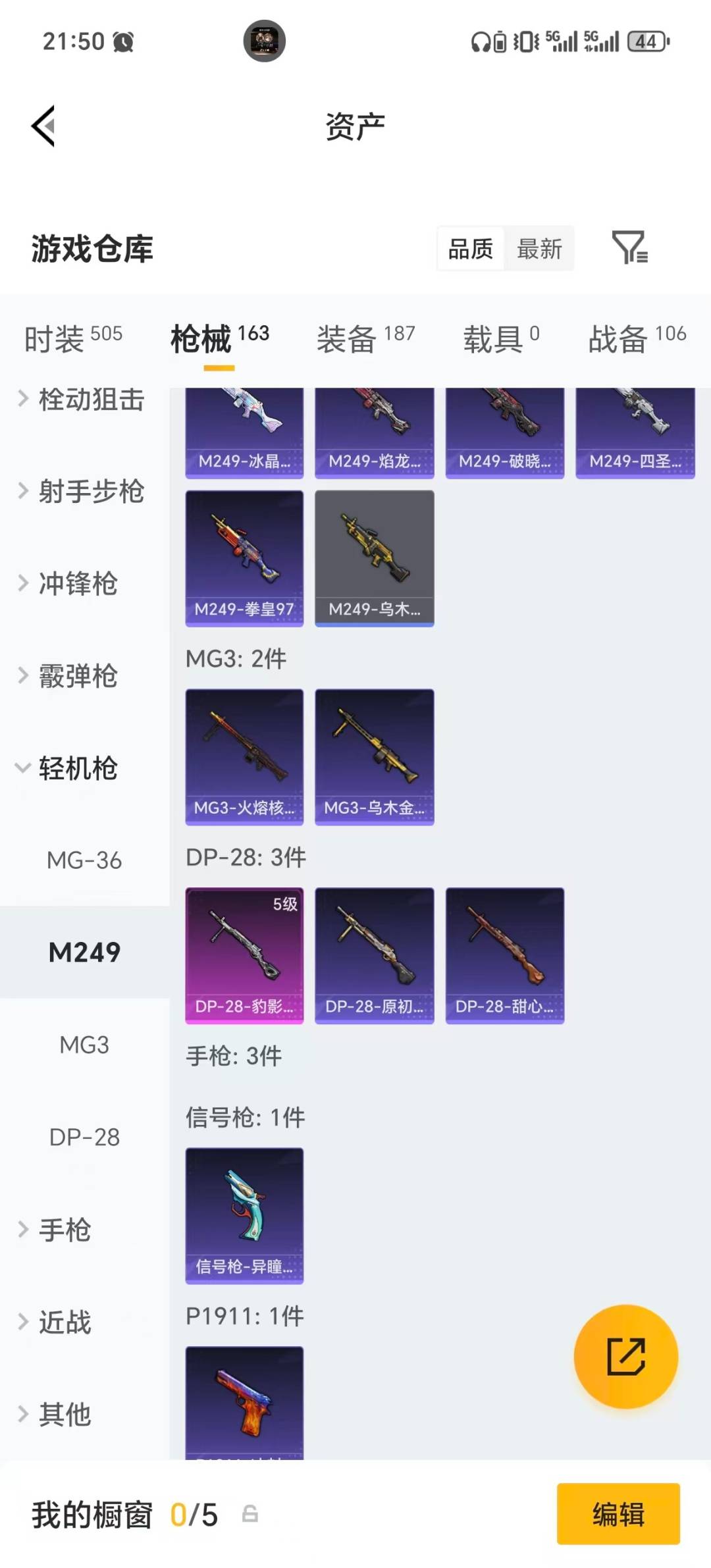Screen dimensions: 711x1568
Task: Select MG-36 in the weapon sidebar
Action: pos(86,860)
